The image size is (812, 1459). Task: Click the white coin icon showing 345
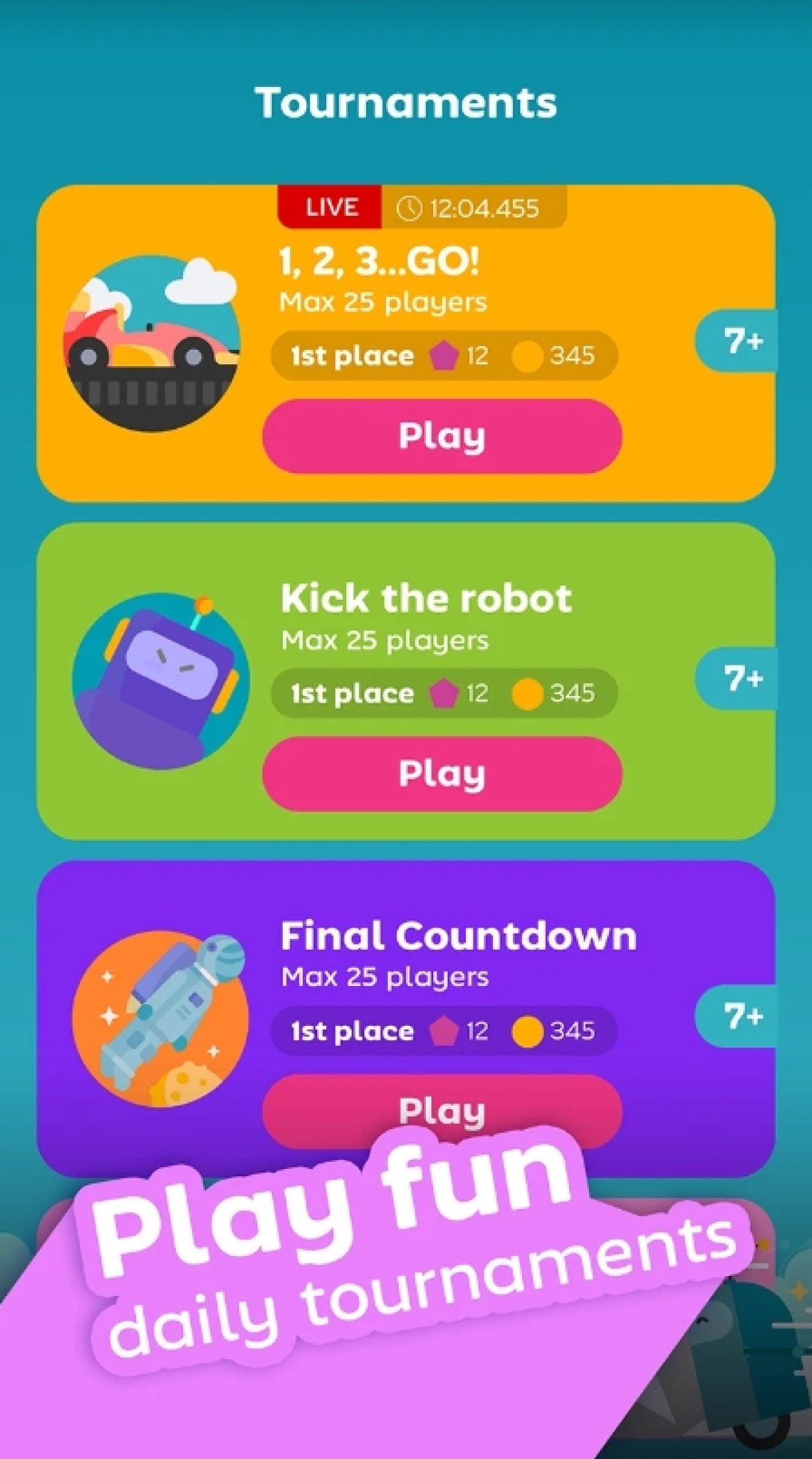tap(527, 354)
